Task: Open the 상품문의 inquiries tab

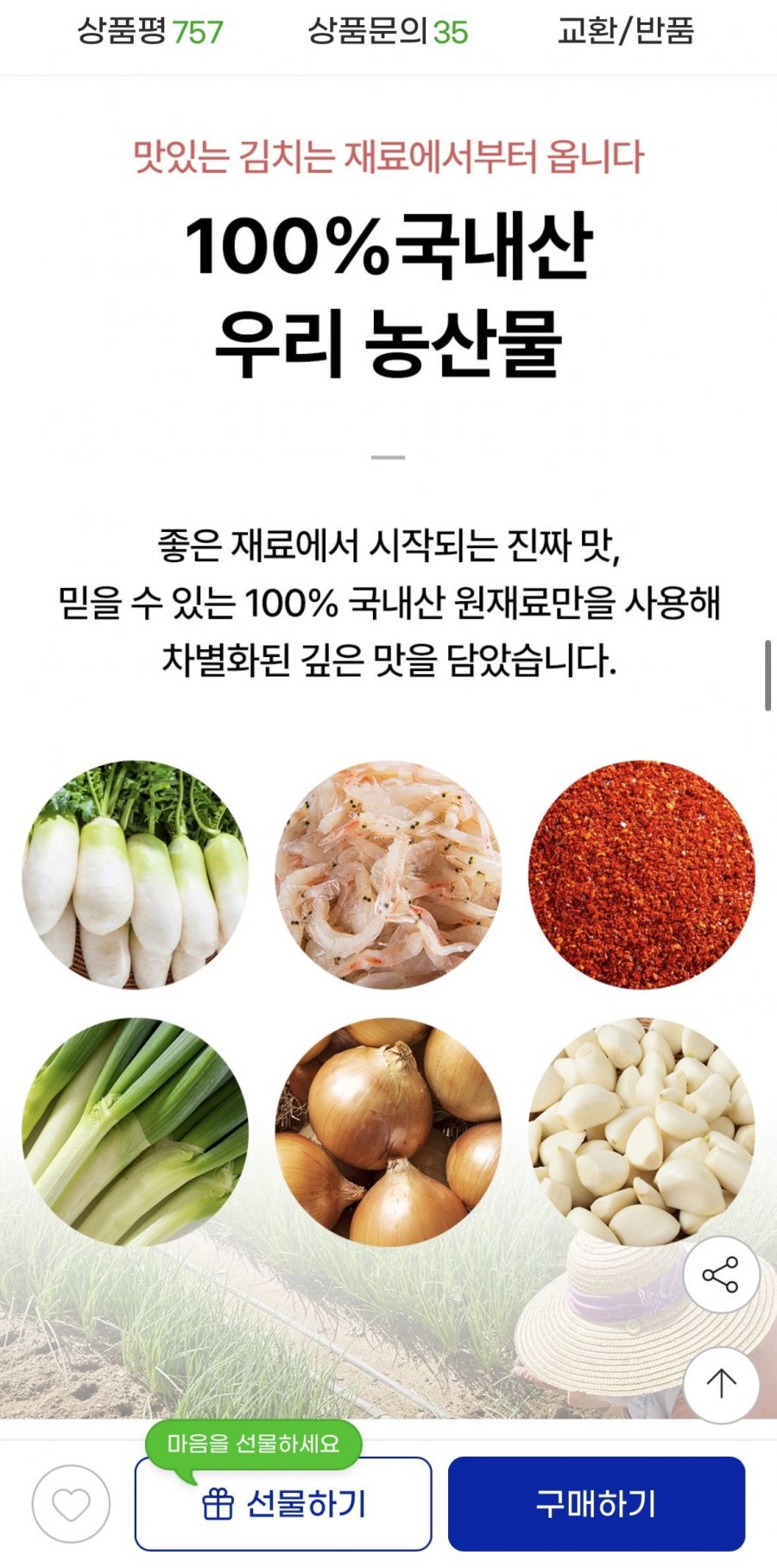Action: coord(388,32)
